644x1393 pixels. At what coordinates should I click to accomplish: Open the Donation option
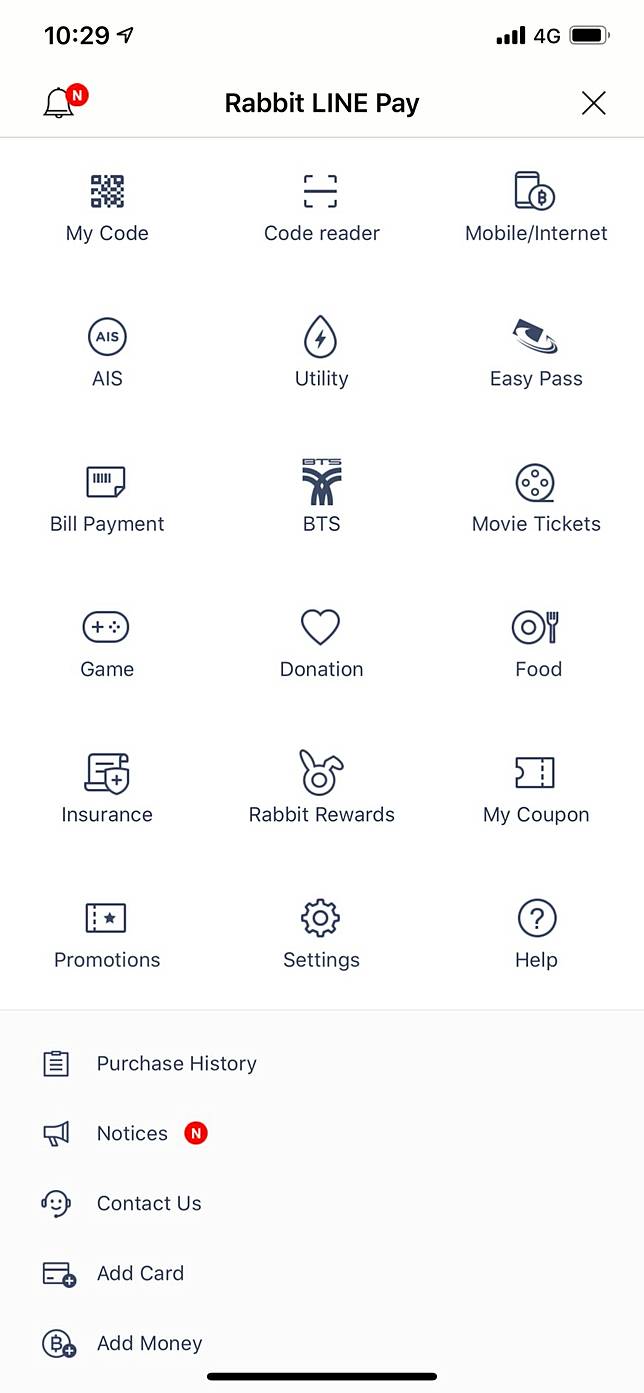[321, 643]
